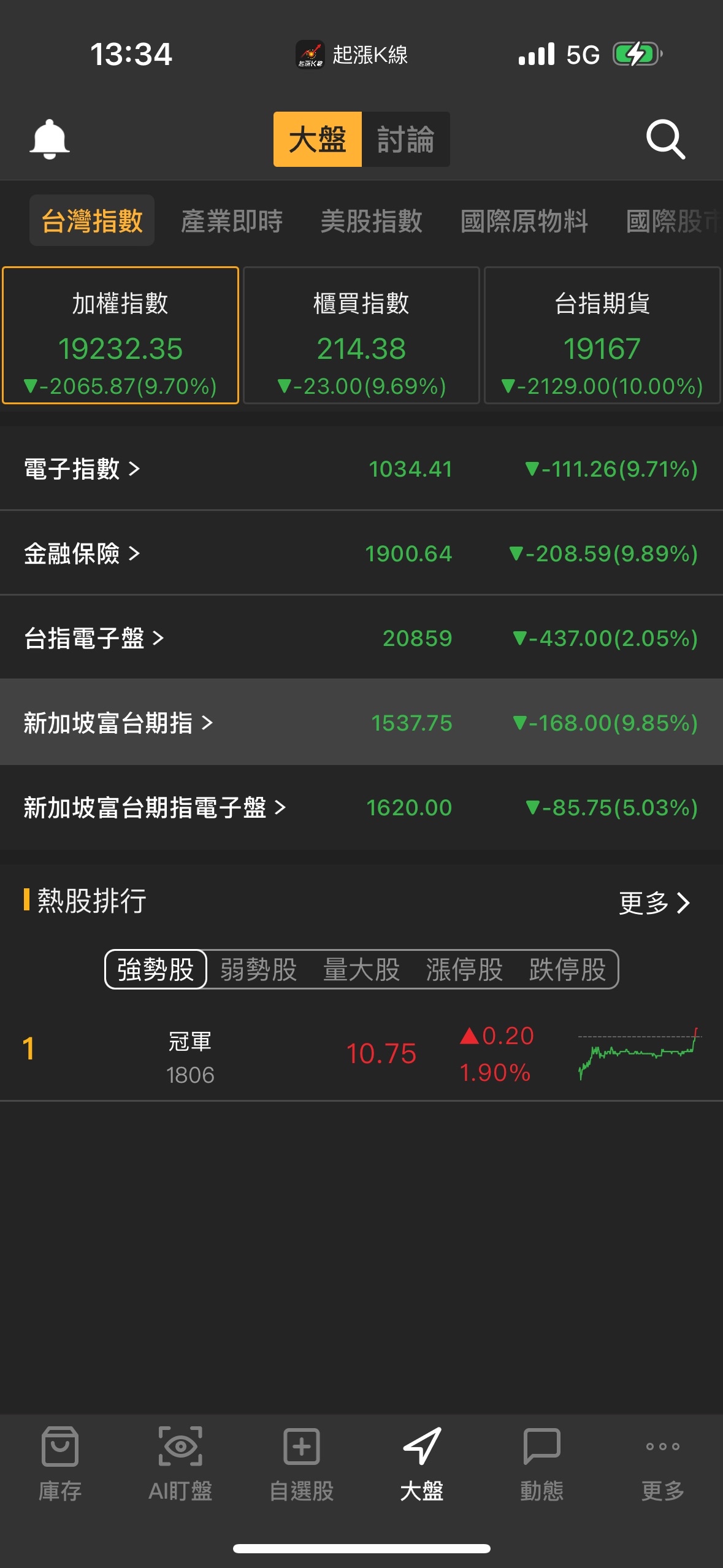
Task: Select the 台指期貨 card
Action: point(602,335)
